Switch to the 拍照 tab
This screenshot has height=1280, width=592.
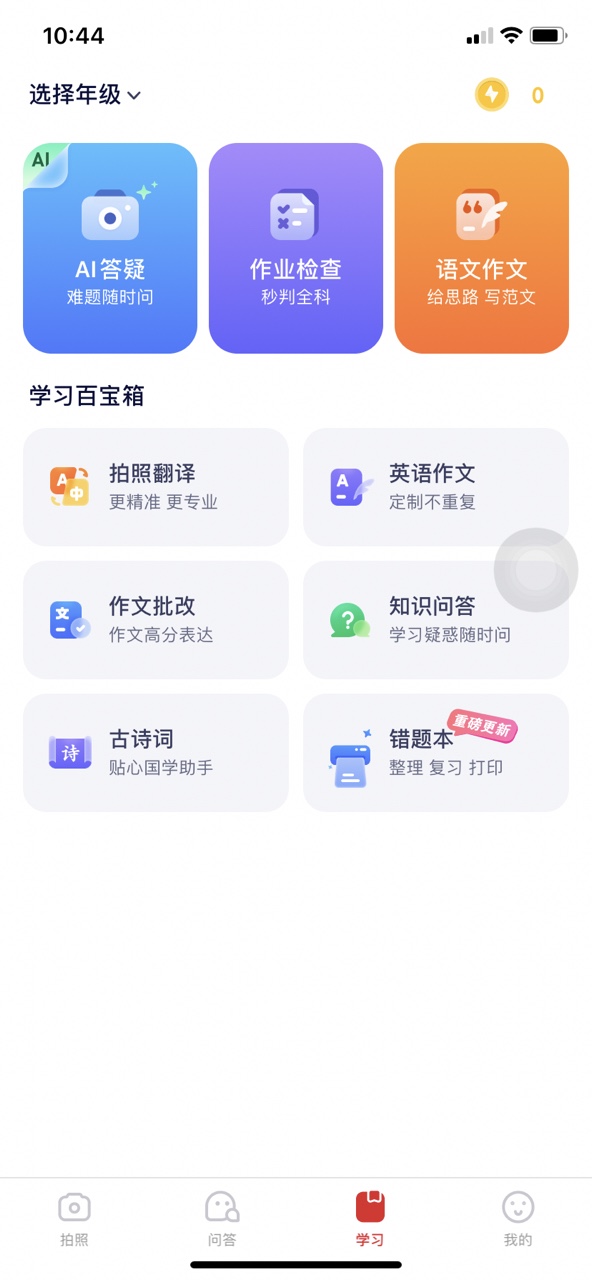(74, 1218)
